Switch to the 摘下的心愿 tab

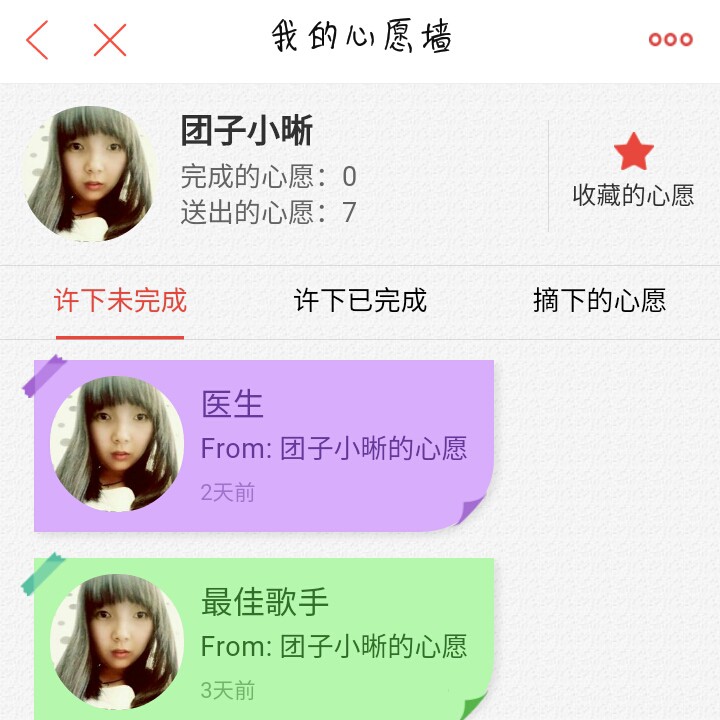tap(599, 301)
